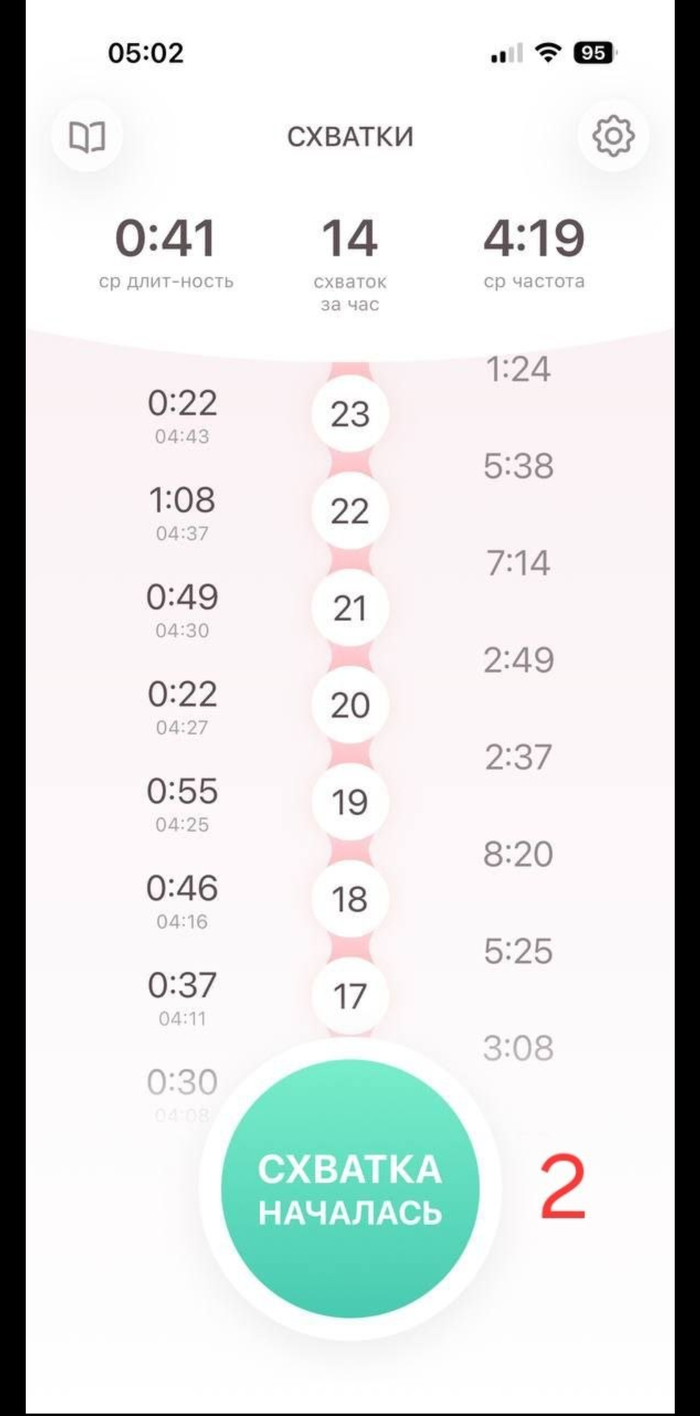Select contraction entry number 23
The image size is (700, 1416).
click(x=349, y=414)
